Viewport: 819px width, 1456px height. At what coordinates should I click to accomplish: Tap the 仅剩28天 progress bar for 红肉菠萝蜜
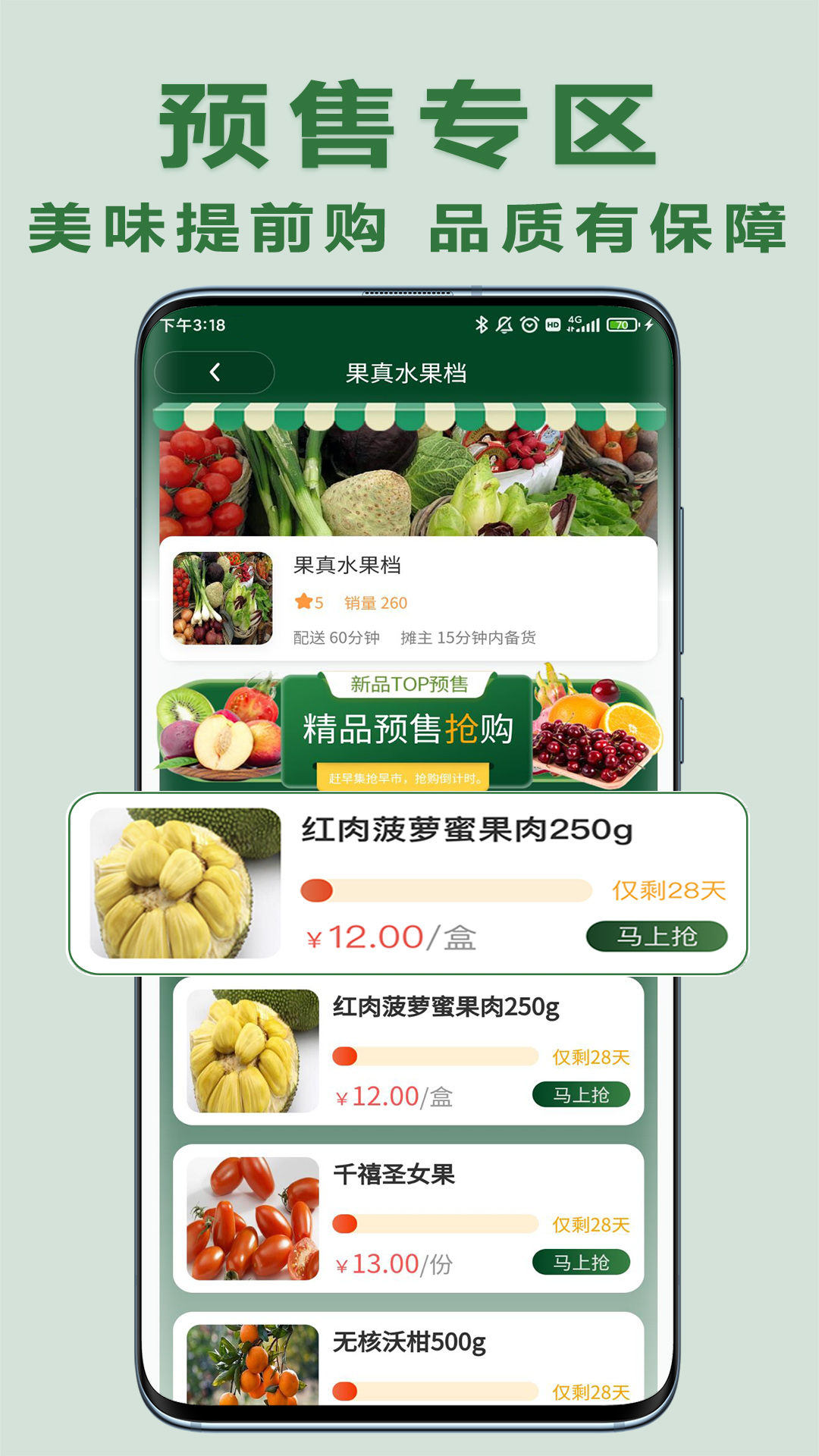pos(447,889)
